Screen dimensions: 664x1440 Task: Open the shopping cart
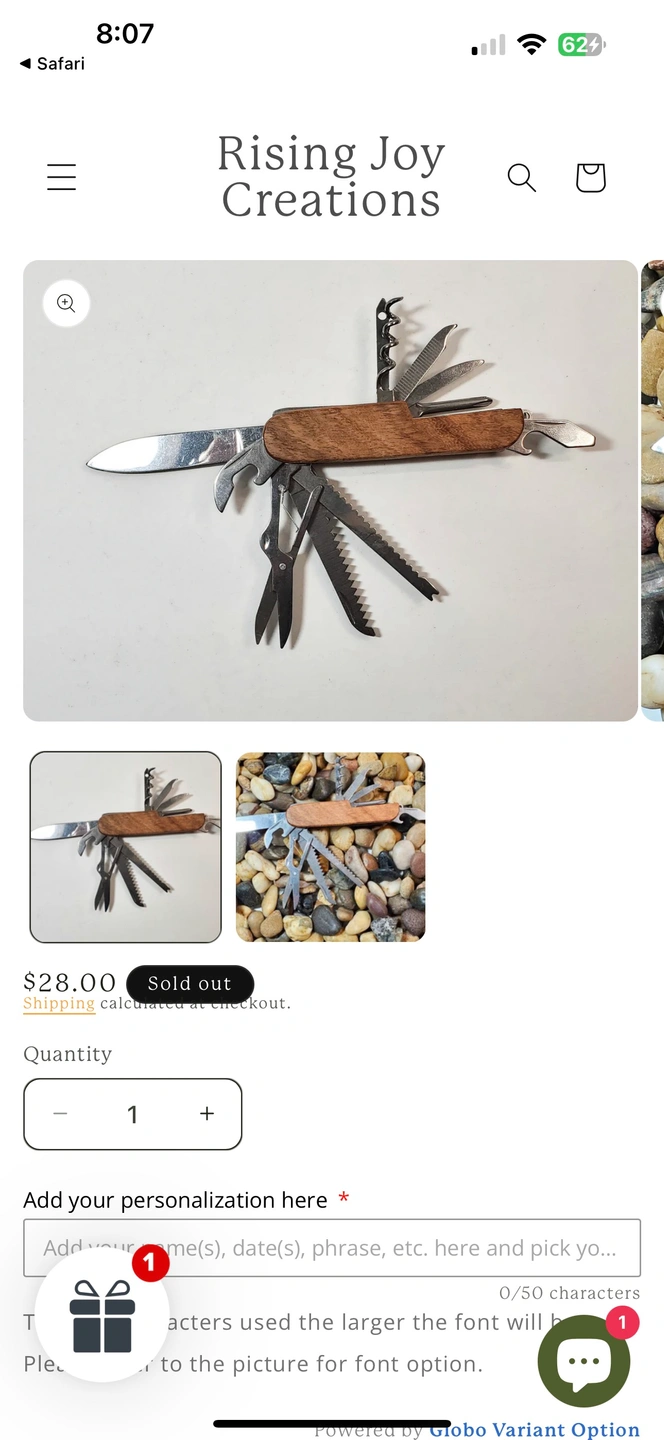point(591,178)
